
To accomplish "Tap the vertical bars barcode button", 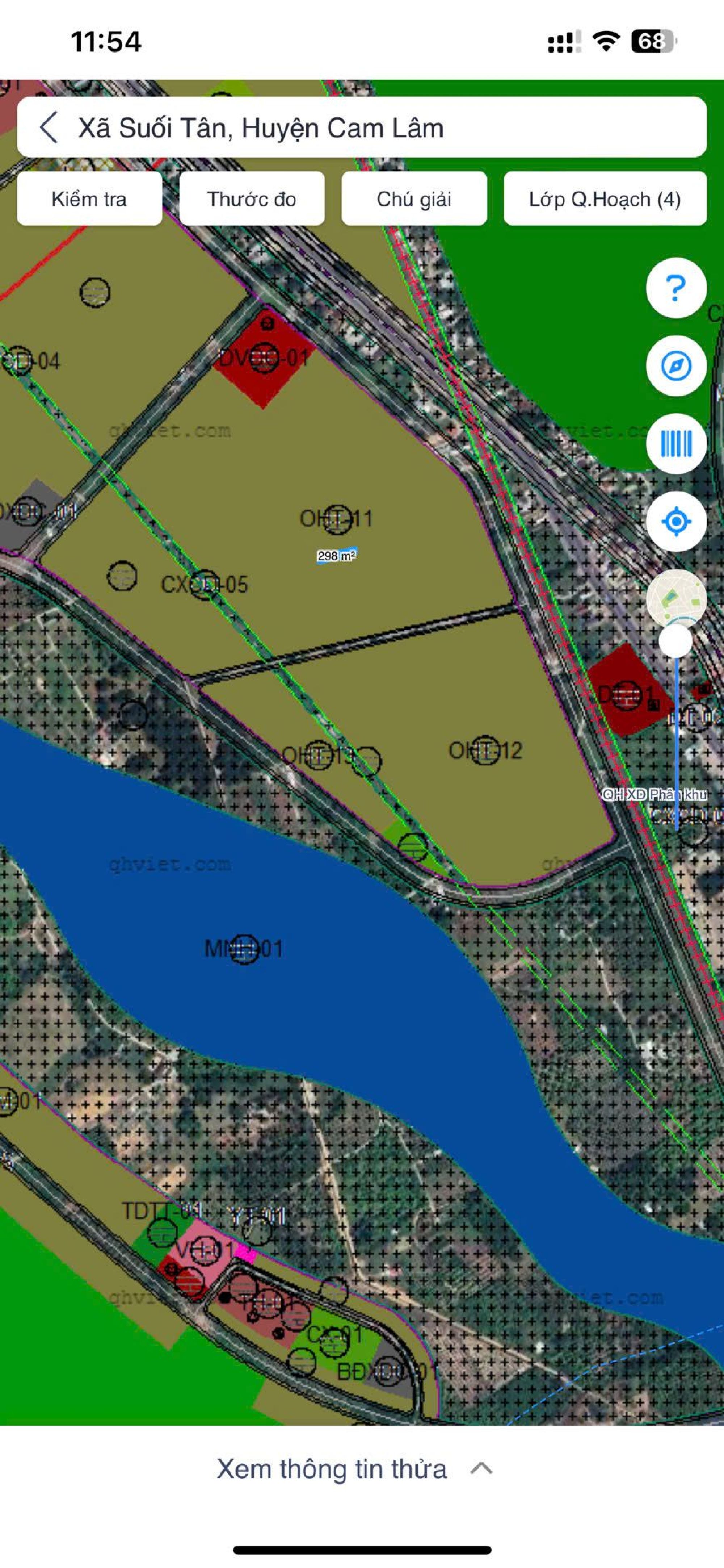I will pos(675,444).
